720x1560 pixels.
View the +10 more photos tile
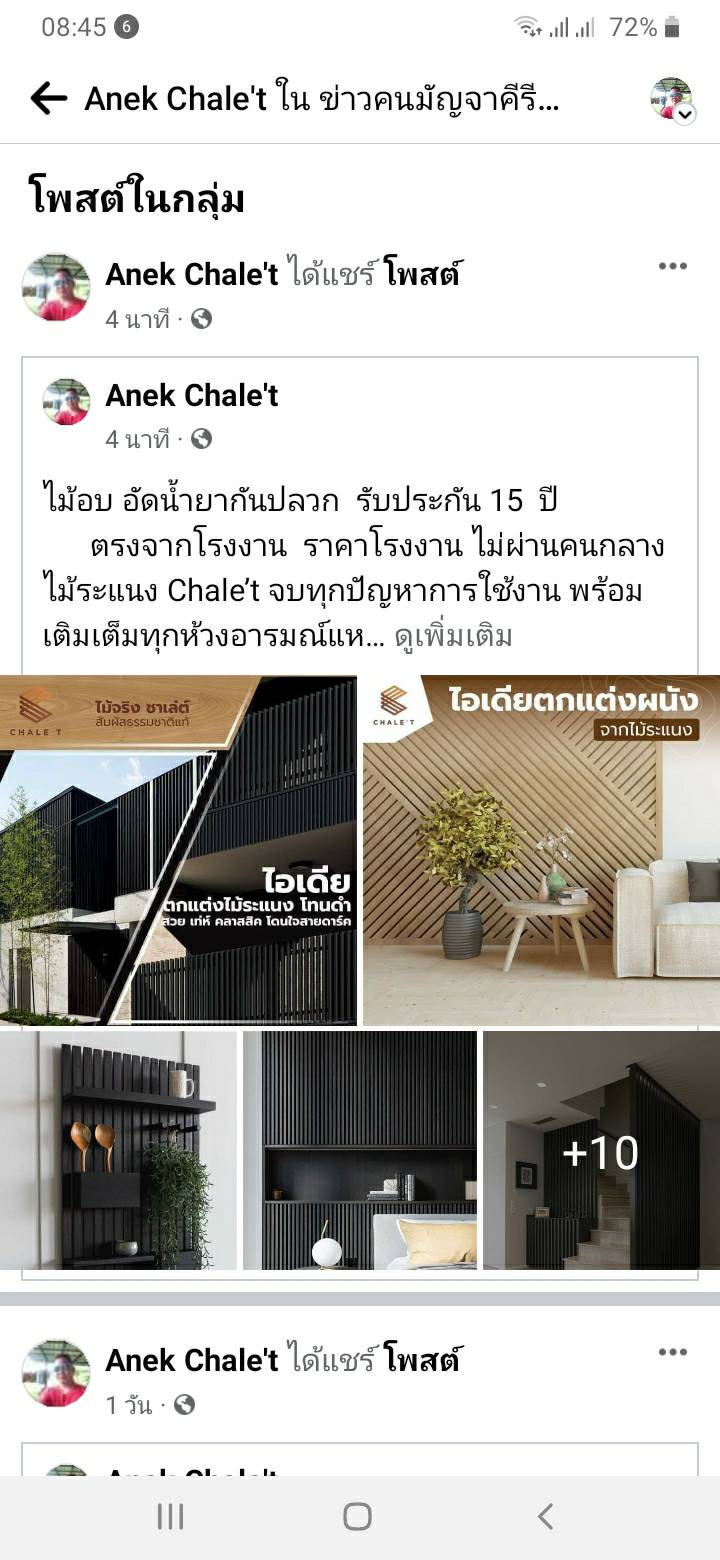pos(600,1150)
